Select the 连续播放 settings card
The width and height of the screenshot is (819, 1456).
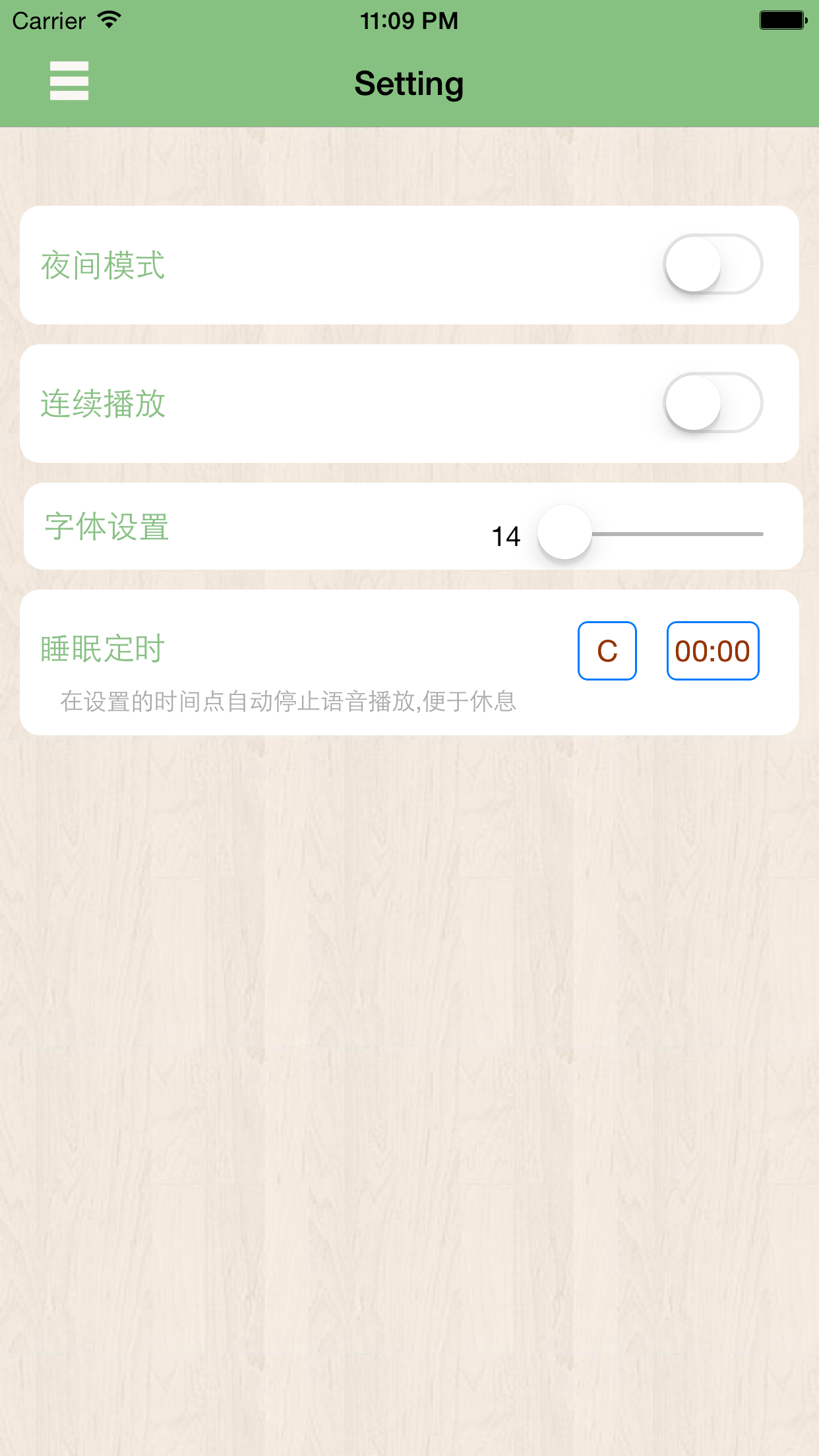[x=409, y=402]
